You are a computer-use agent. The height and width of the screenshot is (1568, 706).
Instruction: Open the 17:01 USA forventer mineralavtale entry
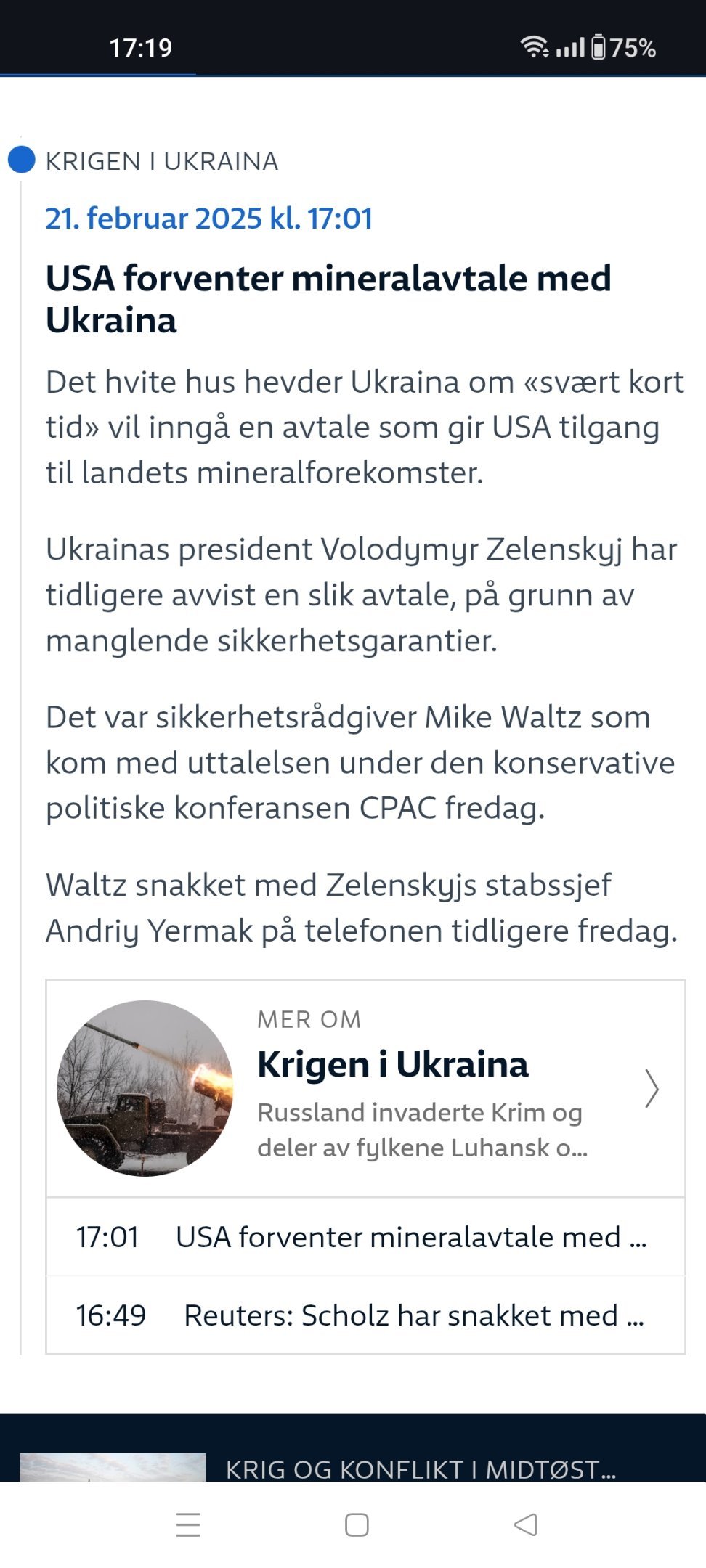pyautogui.click(x=365, y=1237)
